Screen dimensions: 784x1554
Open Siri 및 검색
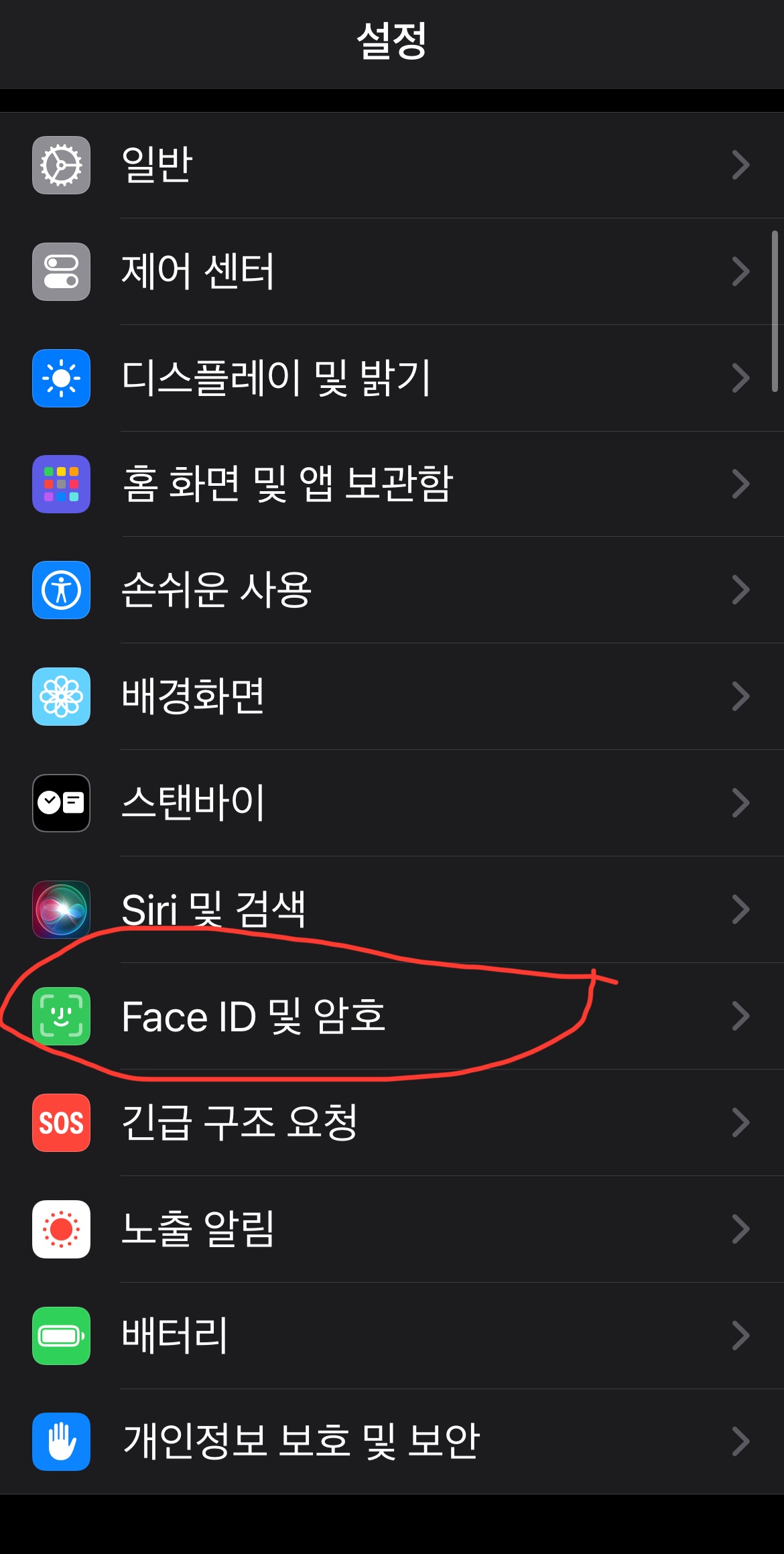point(392,909)
